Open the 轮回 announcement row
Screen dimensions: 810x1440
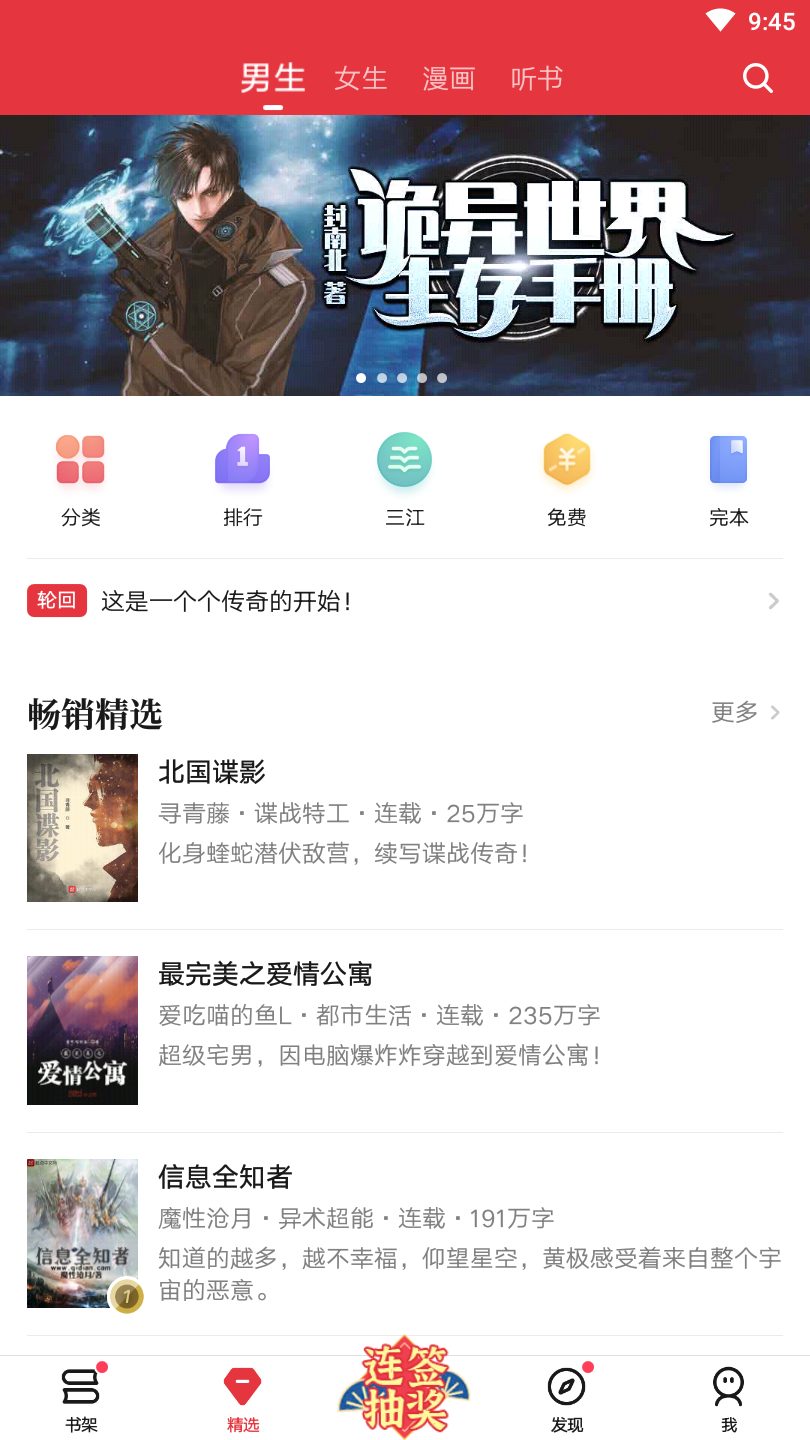pos(405,601)
